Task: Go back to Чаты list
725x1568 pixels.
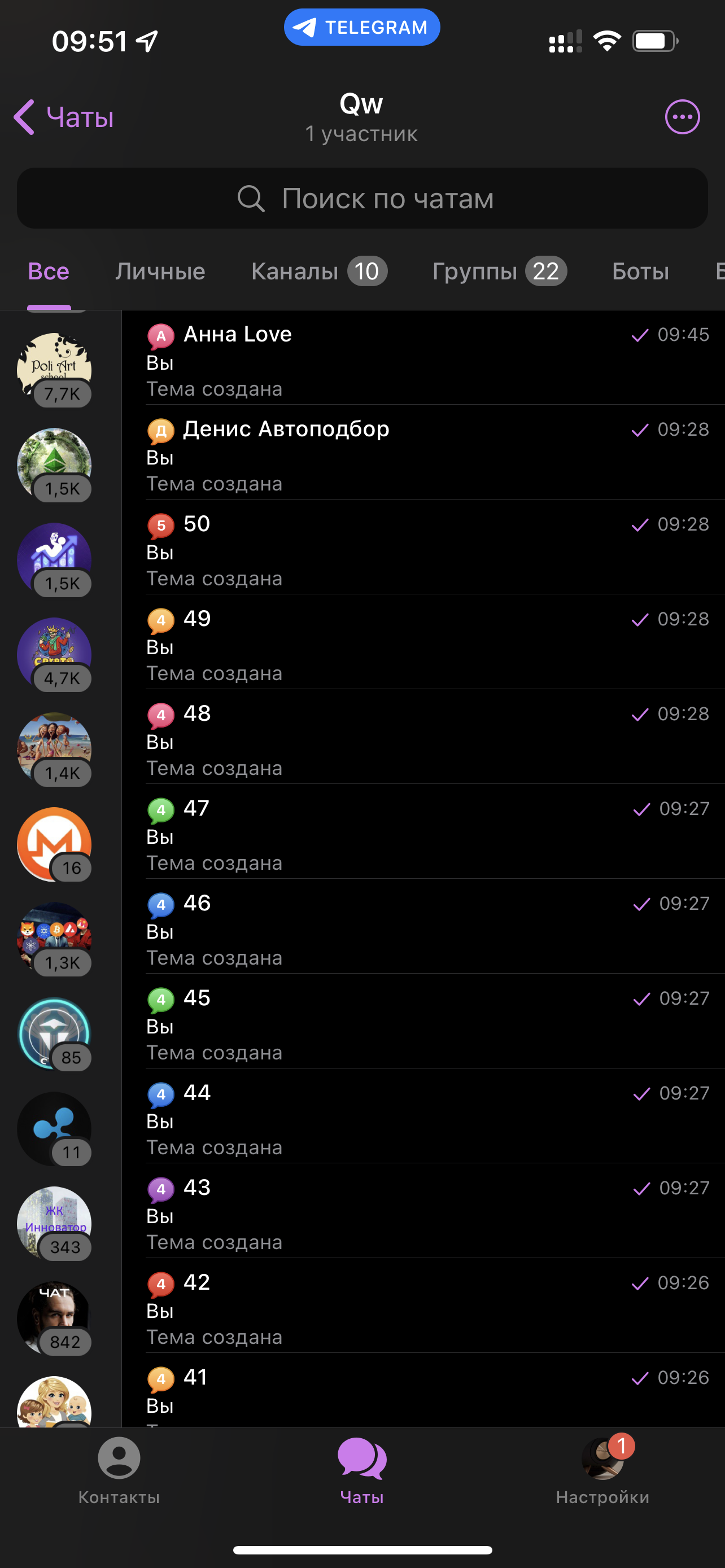Action: coord(64,117)
